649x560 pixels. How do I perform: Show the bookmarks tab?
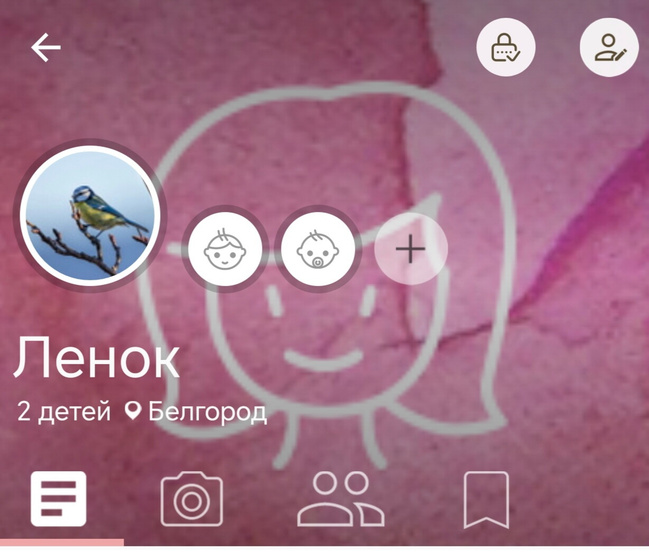coord(486,499)
